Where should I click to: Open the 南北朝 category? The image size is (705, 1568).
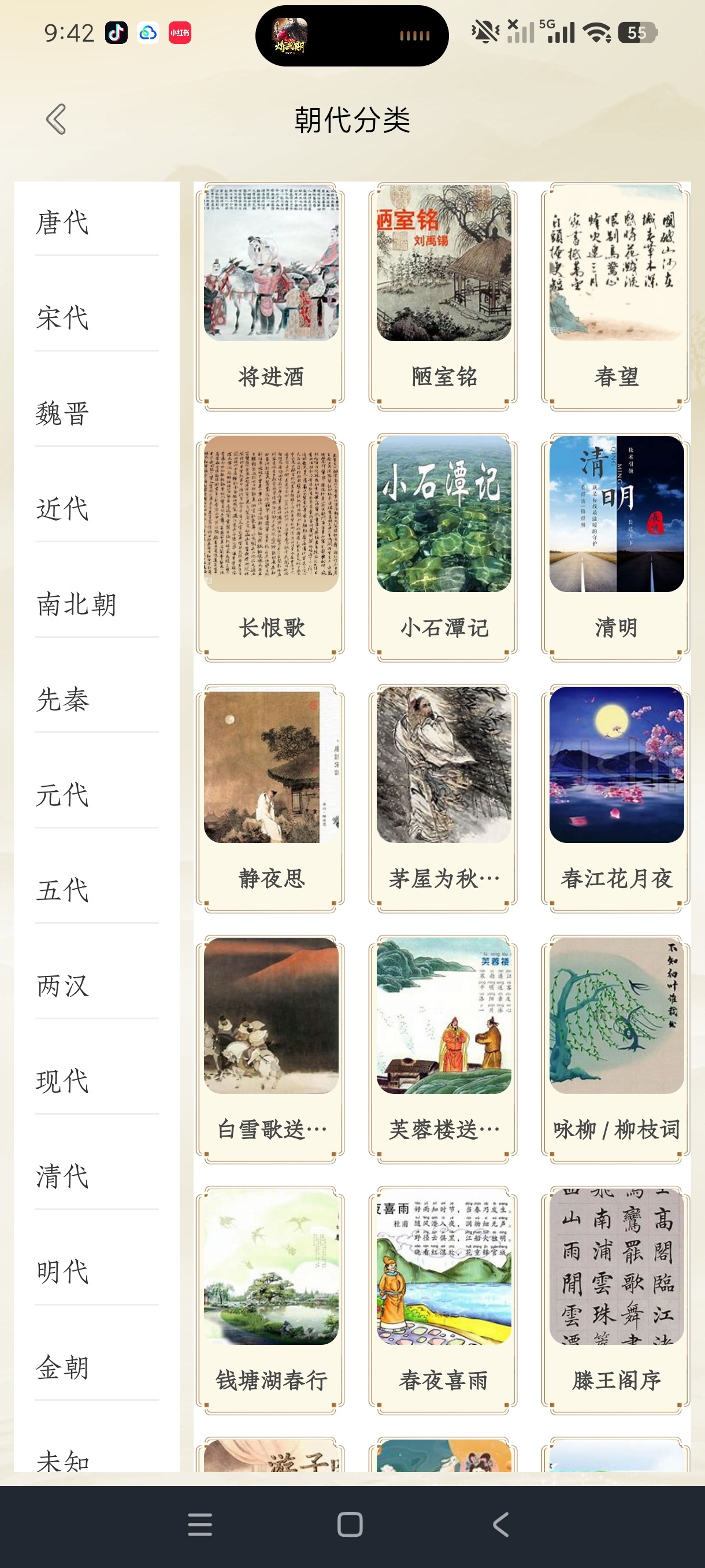97,604
